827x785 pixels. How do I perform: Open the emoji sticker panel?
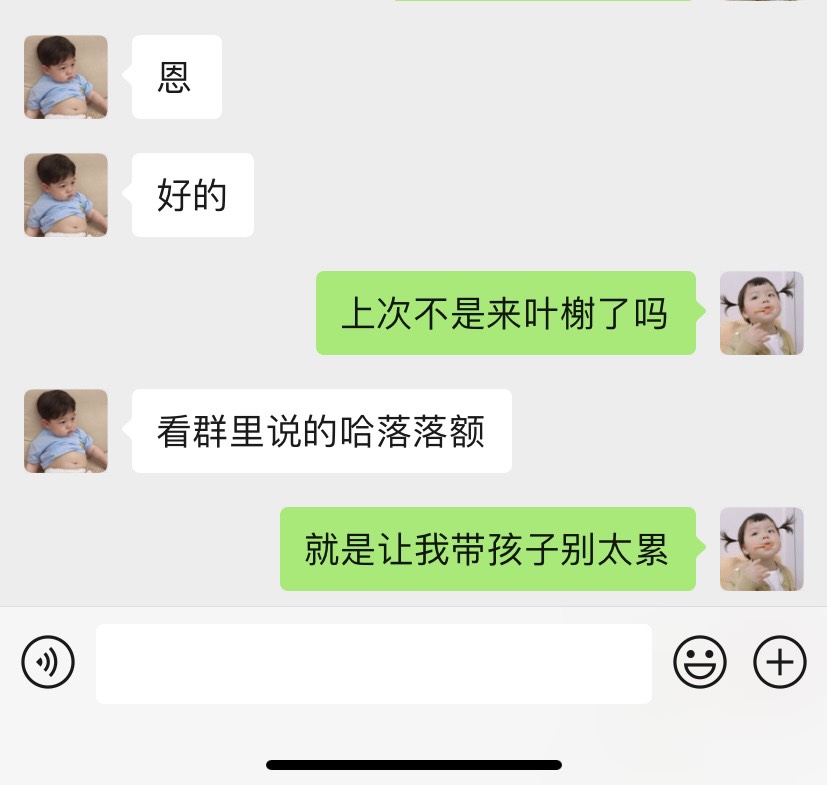point(700,662)
